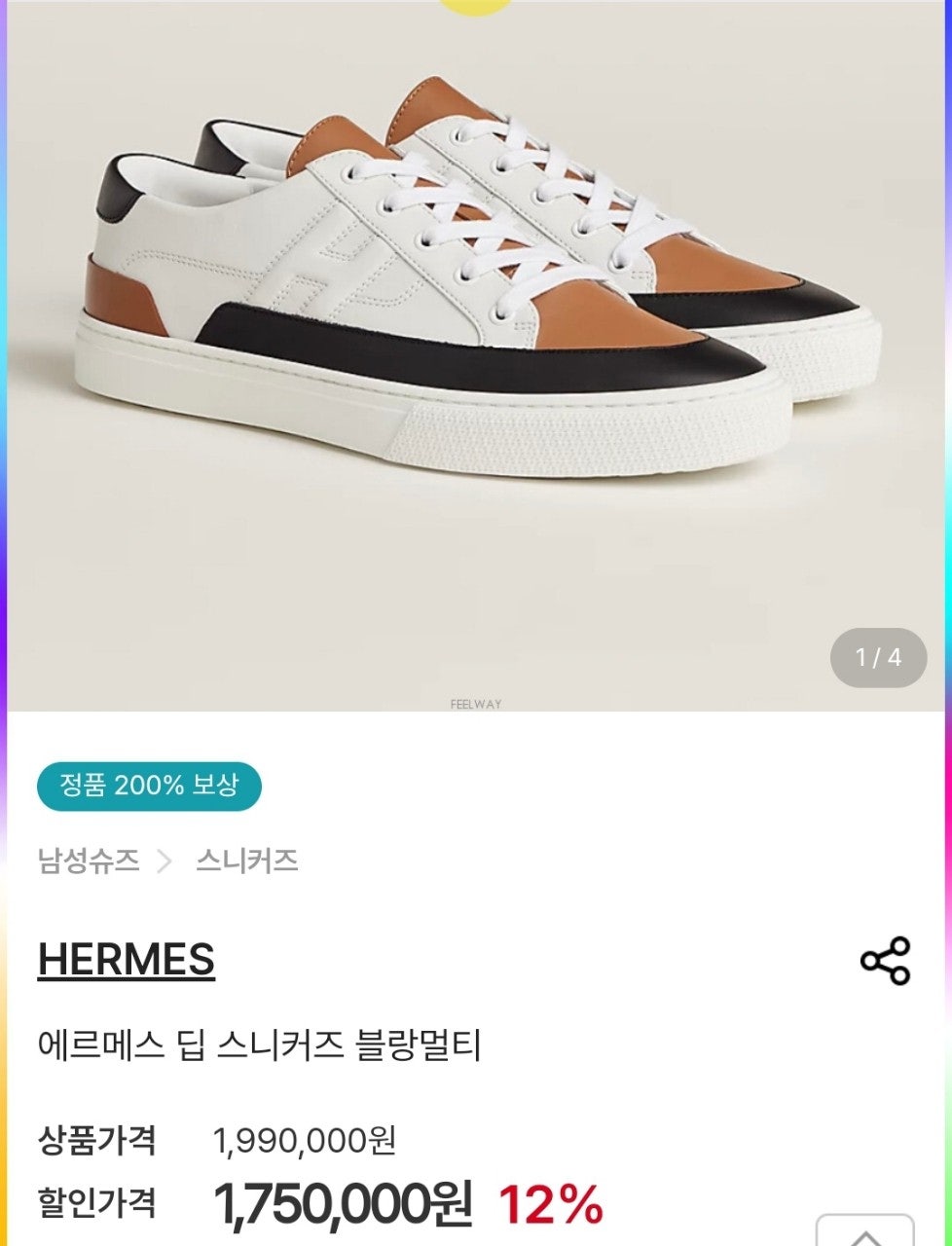952x1246 pixels.
Task: Share this Hermes sneakers listing
Action: pos(885,961)
